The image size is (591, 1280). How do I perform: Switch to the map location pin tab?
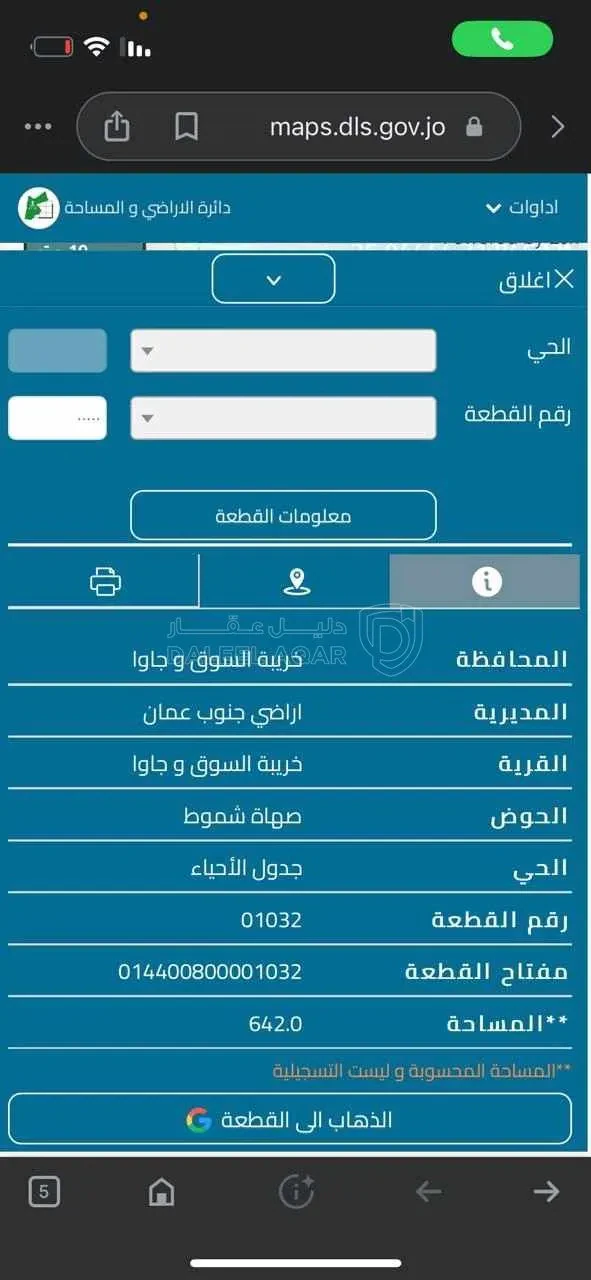(295, 581)
